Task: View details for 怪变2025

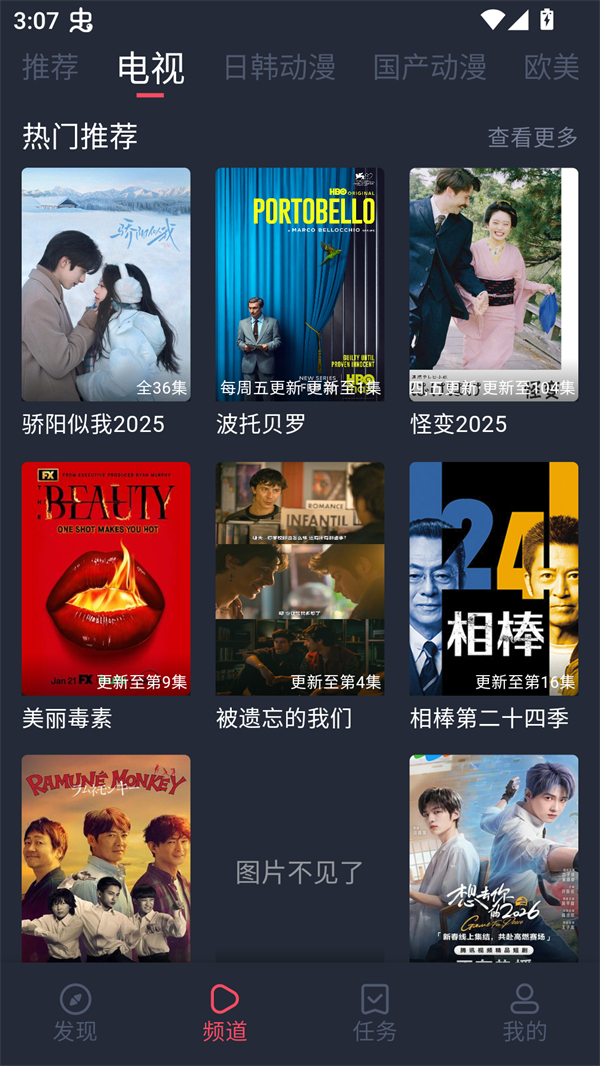Action: tap(494, 285)
